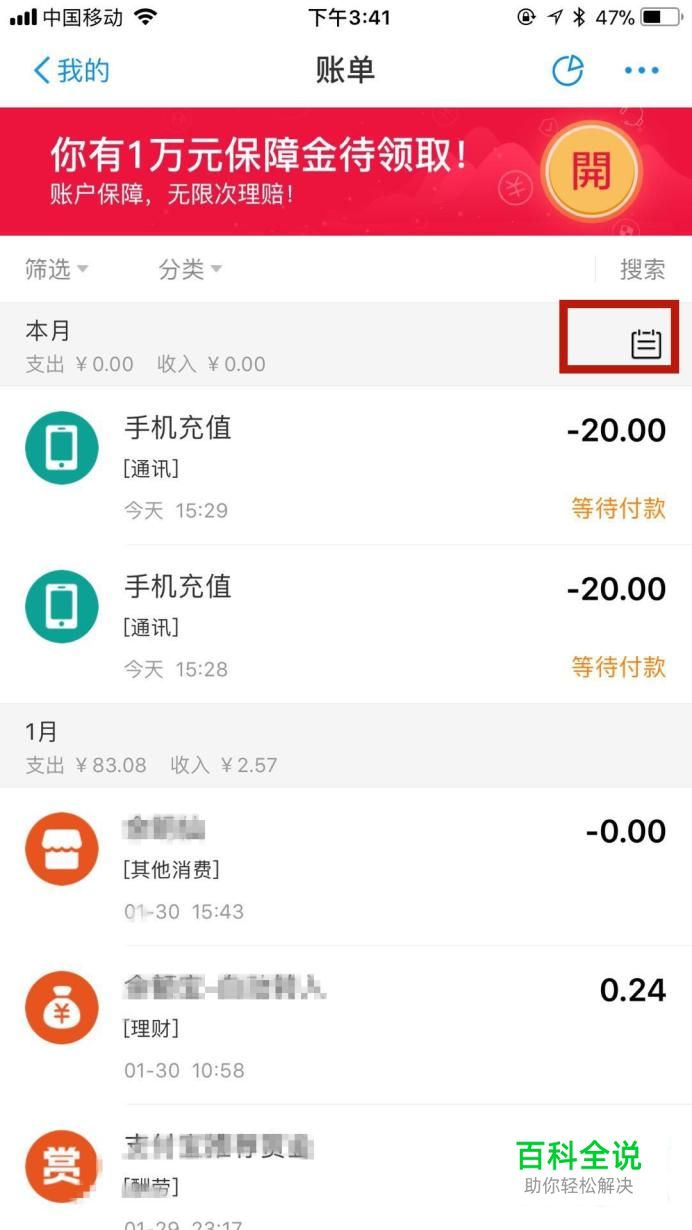The image size is (692, 1230).
Task: Open 搜索 to search bills
Action: (642, 269)
